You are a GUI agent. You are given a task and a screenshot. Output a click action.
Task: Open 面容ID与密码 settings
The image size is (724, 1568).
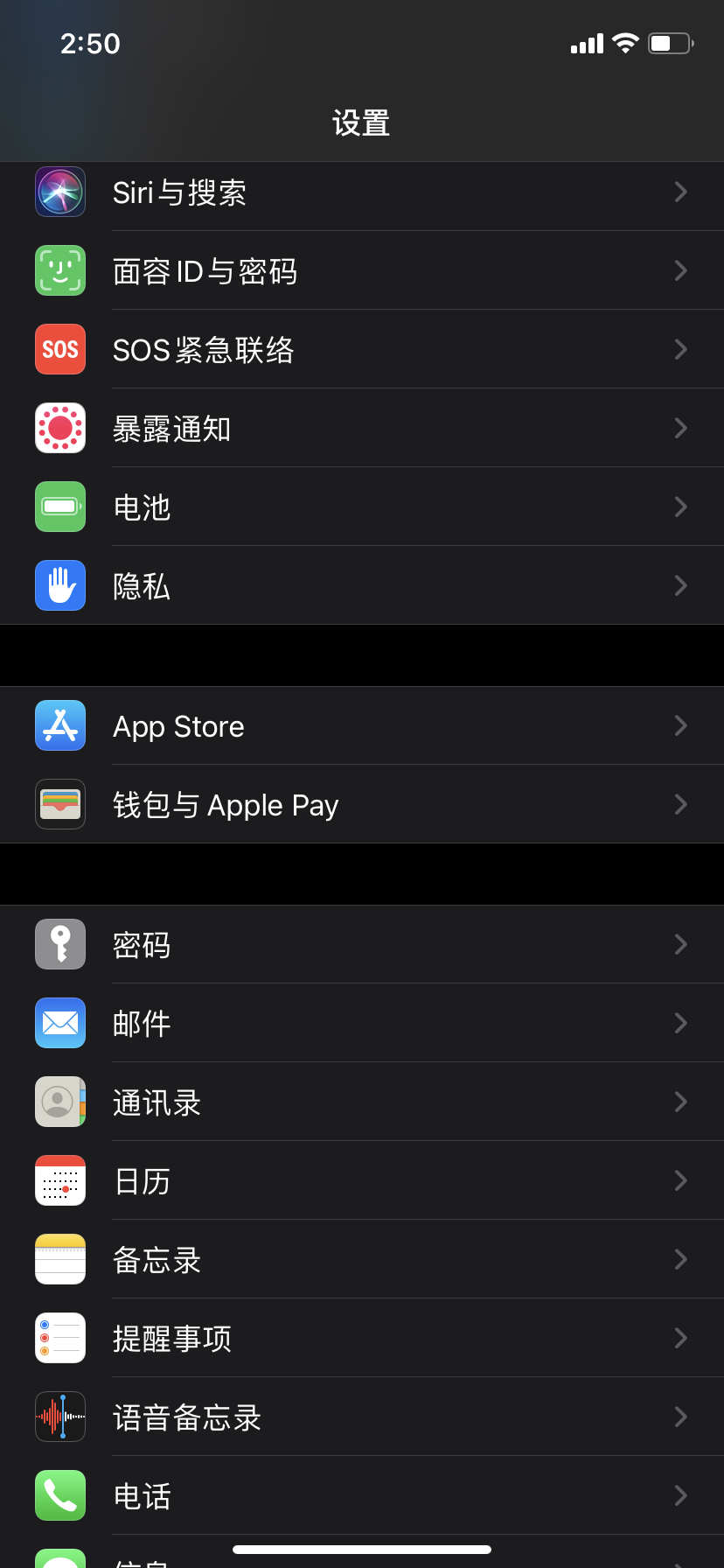point(361,271)
